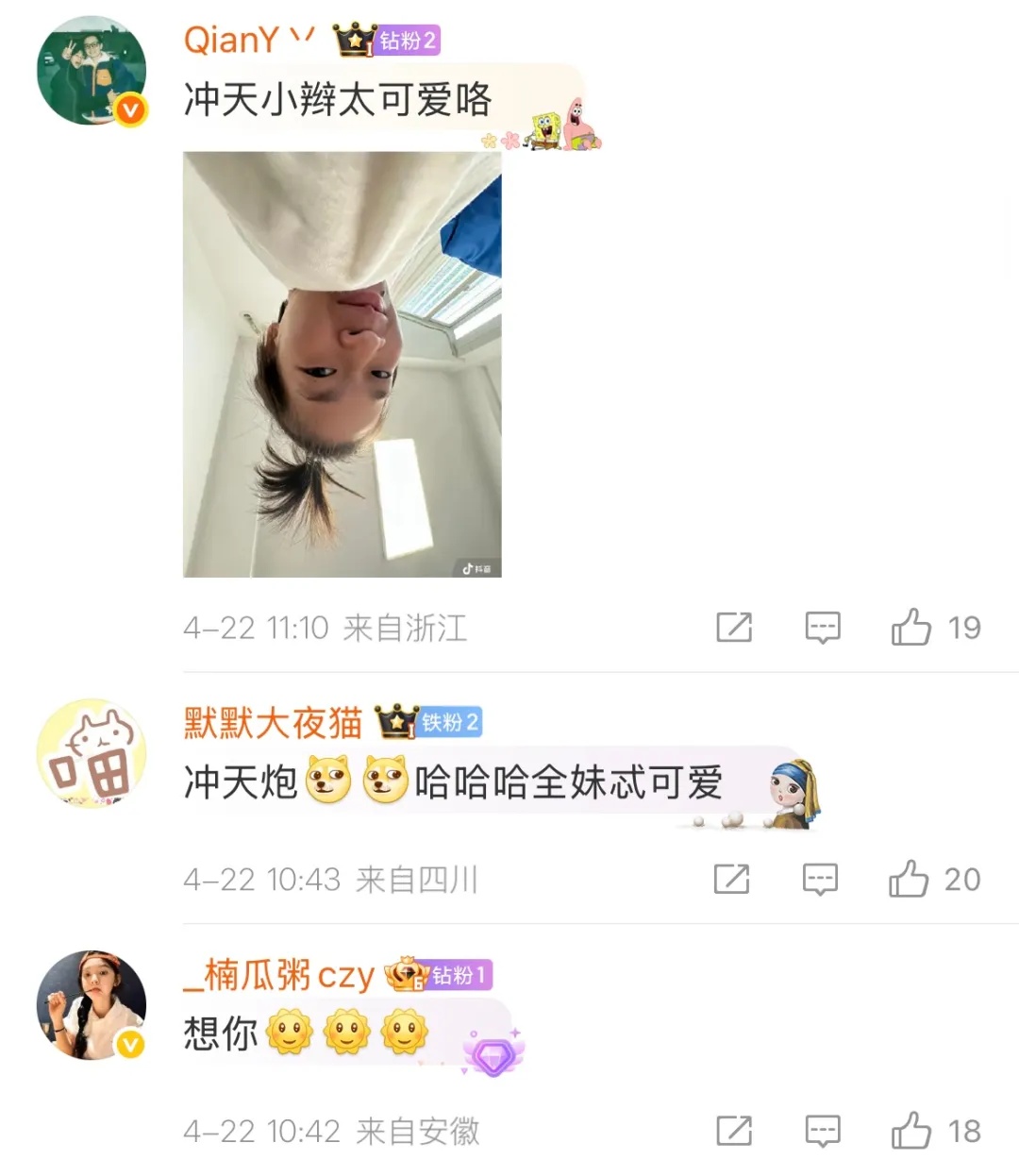Repost 默默大夜猫's comment
Viewport: 1019px width, 1176px height.
(731, 880)
